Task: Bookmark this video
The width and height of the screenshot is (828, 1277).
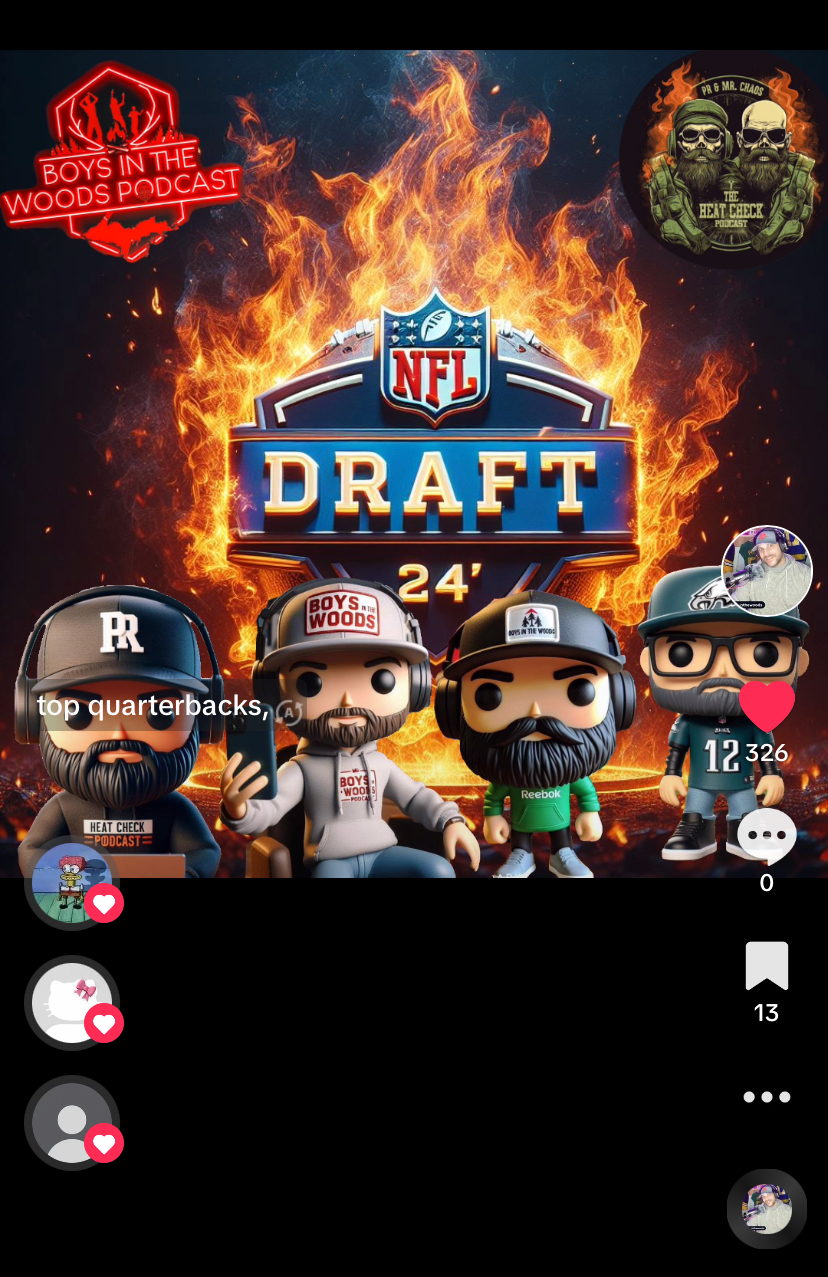Action: pos(767,966)
